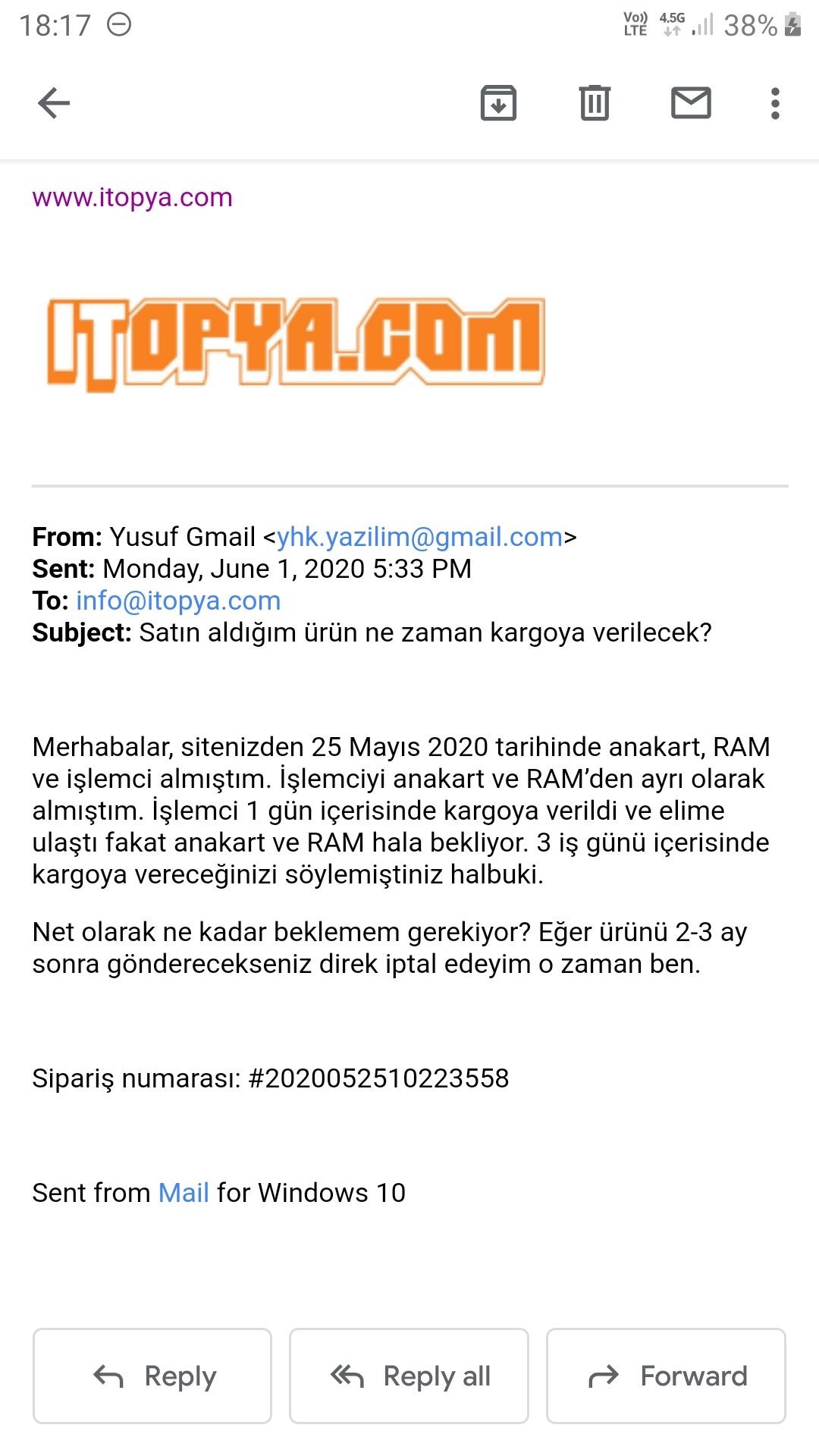
Task: Open the Mail link in signature
Action: click(x=184, y=1193)
